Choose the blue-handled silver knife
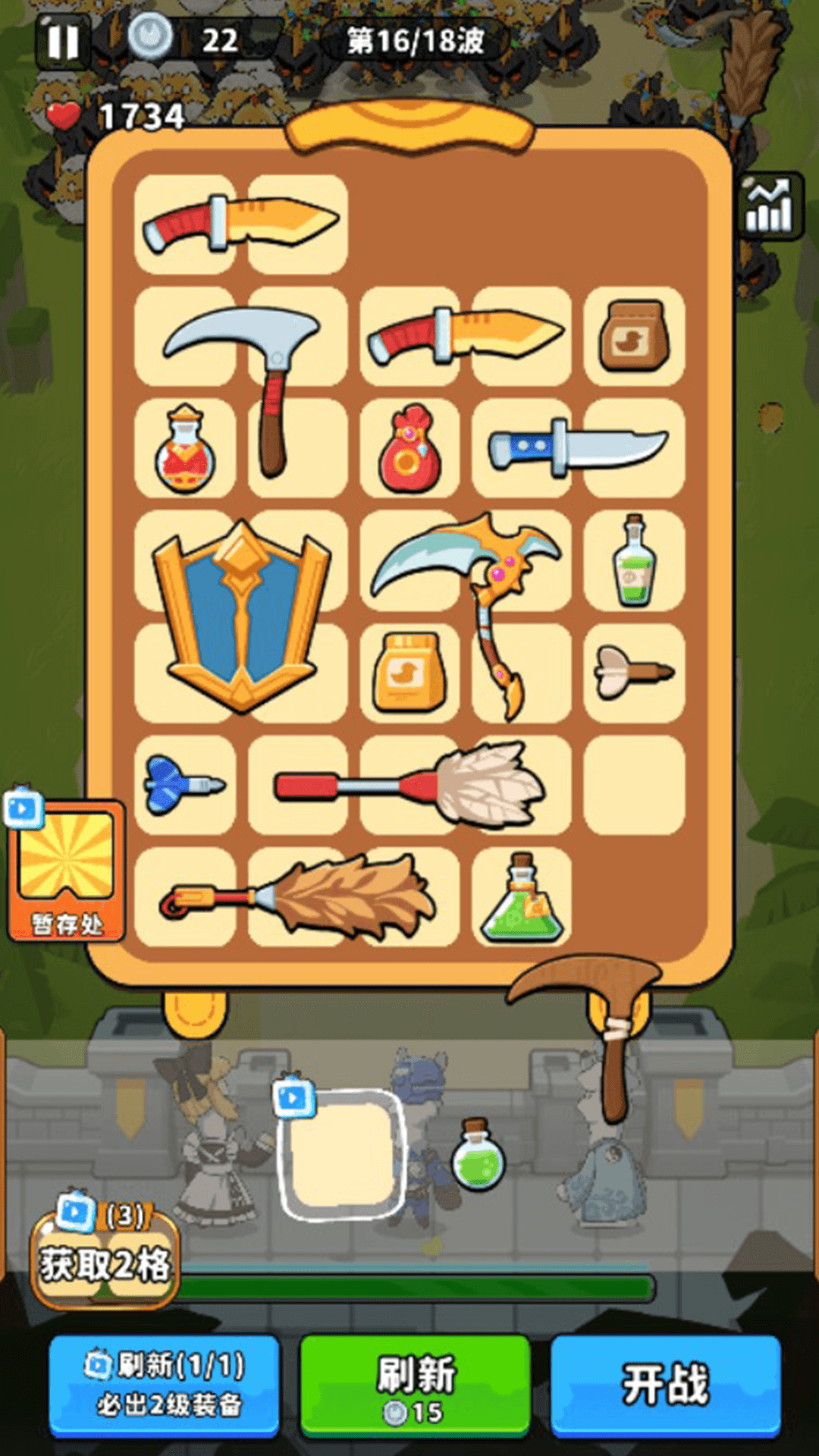Screen dimensions: 819x1456 (x=576, y=447)
